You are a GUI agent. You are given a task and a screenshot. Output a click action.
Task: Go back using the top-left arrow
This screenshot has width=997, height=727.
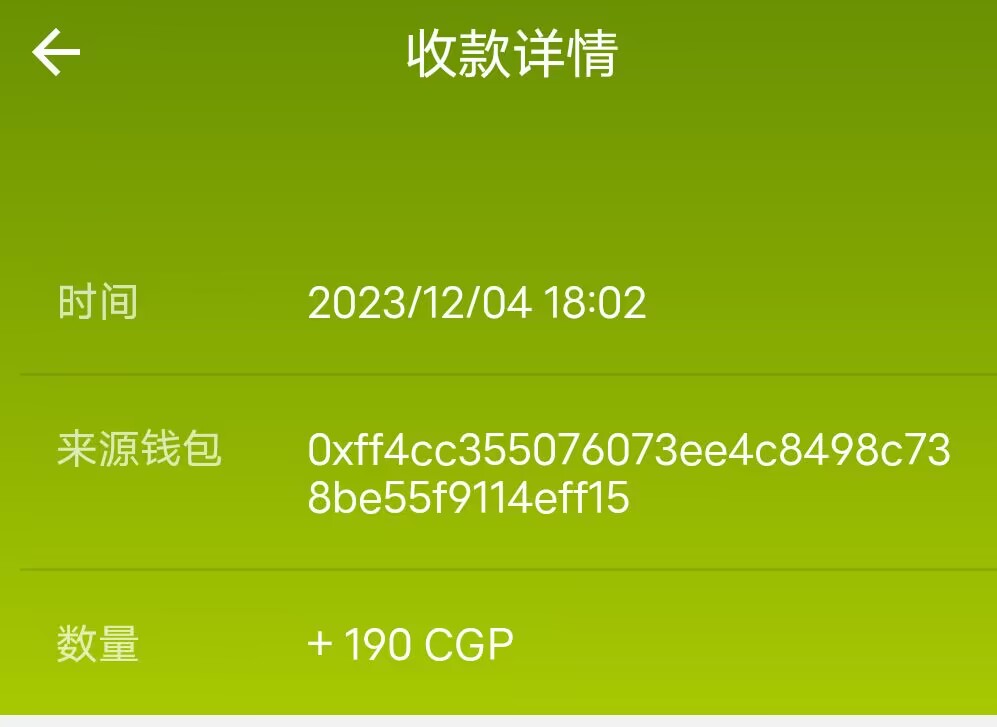point(56,53)
